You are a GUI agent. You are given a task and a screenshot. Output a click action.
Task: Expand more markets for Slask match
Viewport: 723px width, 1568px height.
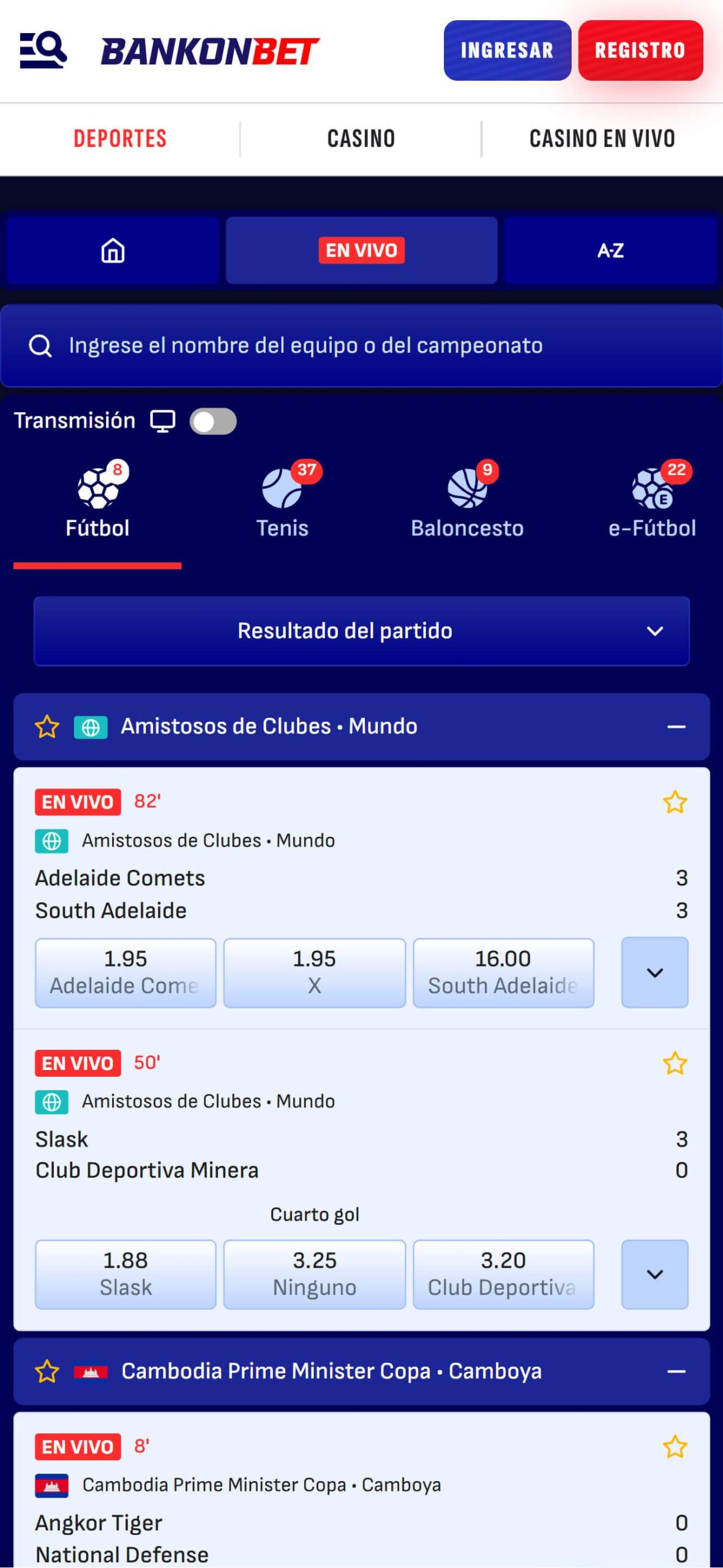pos(654,1274)
